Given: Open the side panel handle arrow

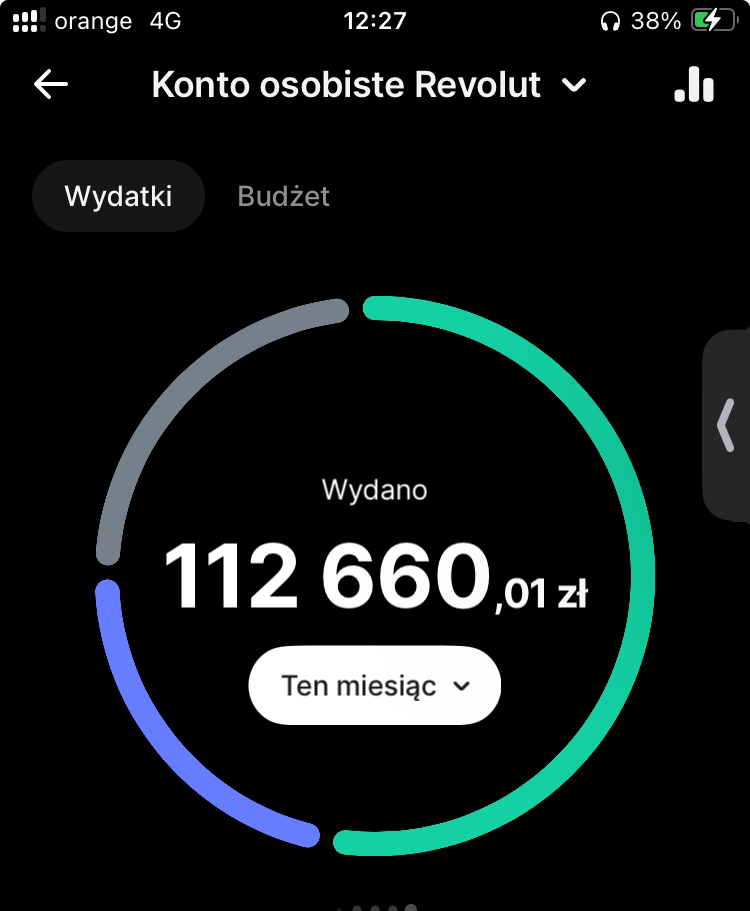Looking at the screenshot, I should pyautogui.click(x=727, y=425).
